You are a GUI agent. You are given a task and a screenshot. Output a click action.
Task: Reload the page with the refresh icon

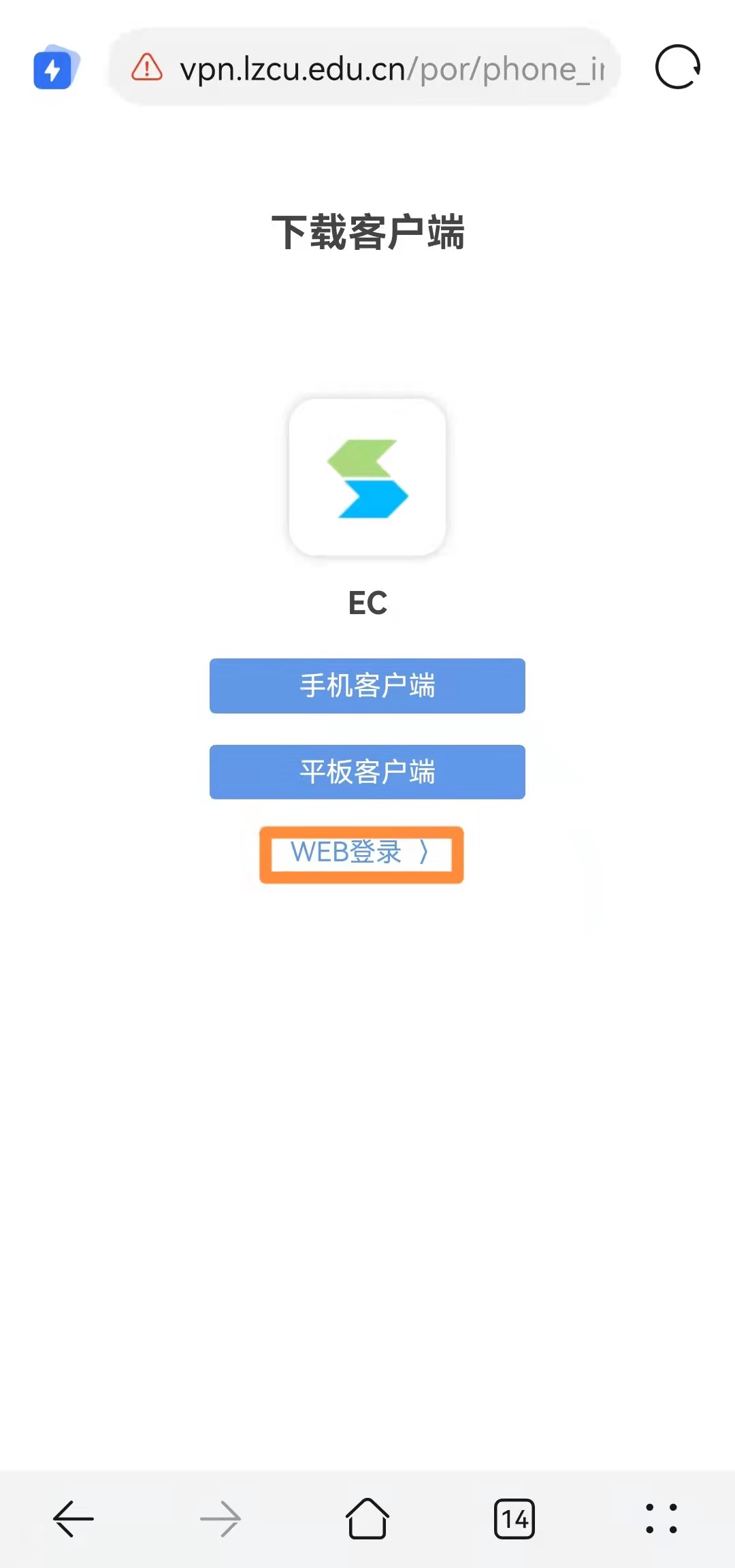677,67
